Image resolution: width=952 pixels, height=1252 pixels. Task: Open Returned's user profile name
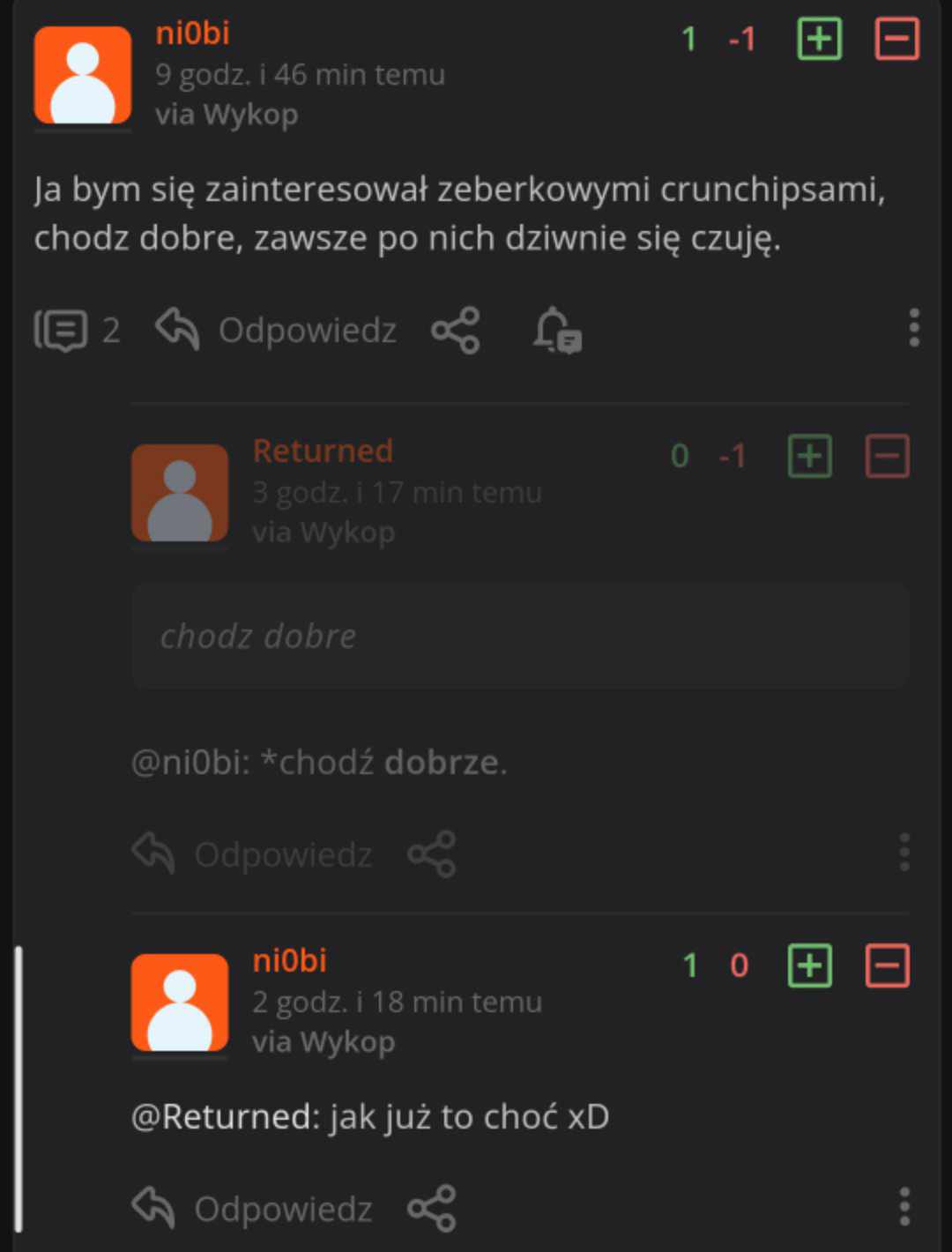coord(323,451)
